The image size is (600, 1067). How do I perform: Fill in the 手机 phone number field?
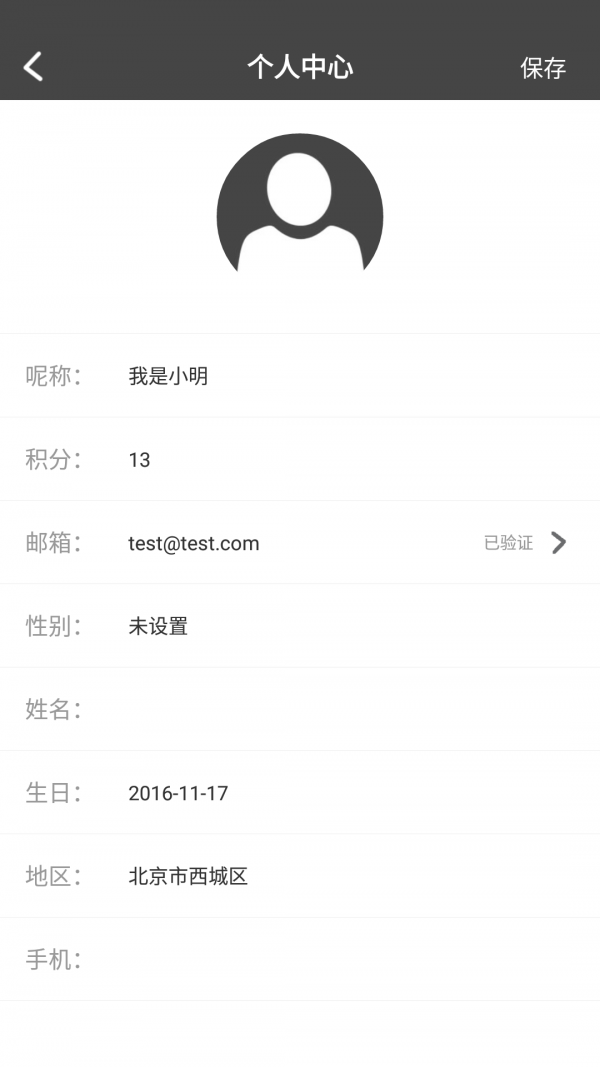(x=300, y=959)
